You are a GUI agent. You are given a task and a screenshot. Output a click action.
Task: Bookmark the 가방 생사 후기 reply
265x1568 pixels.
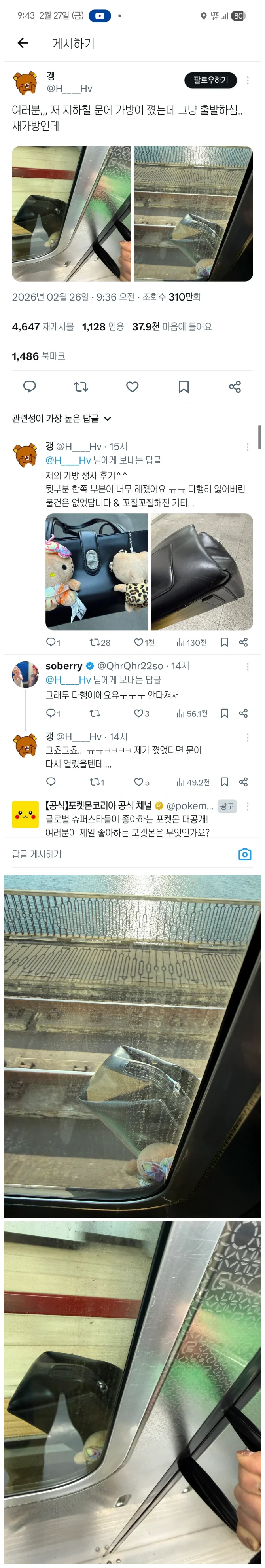point(224,642)
